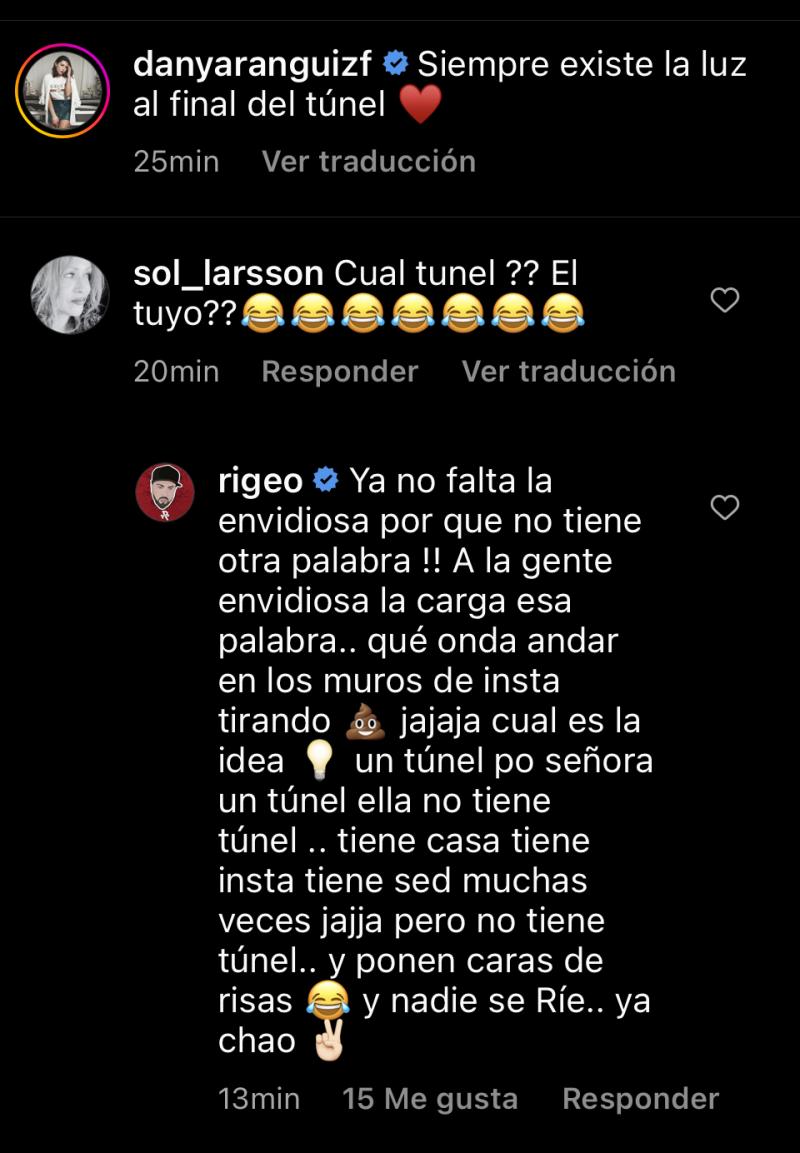Open the sol_larsson username link
The image size is (800, 1153).
coord(228,273)
